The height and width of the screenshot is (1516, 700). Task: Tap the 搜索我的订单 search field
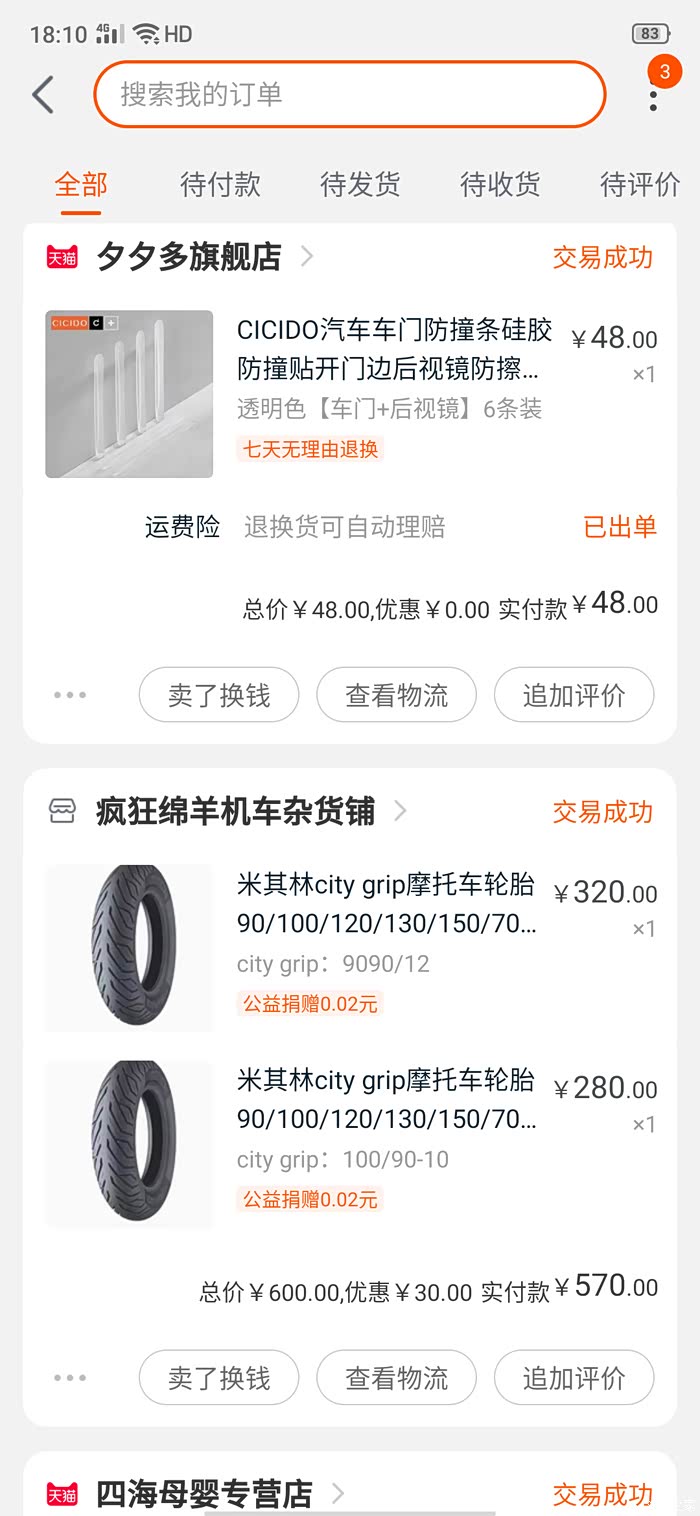click(350, 95)
